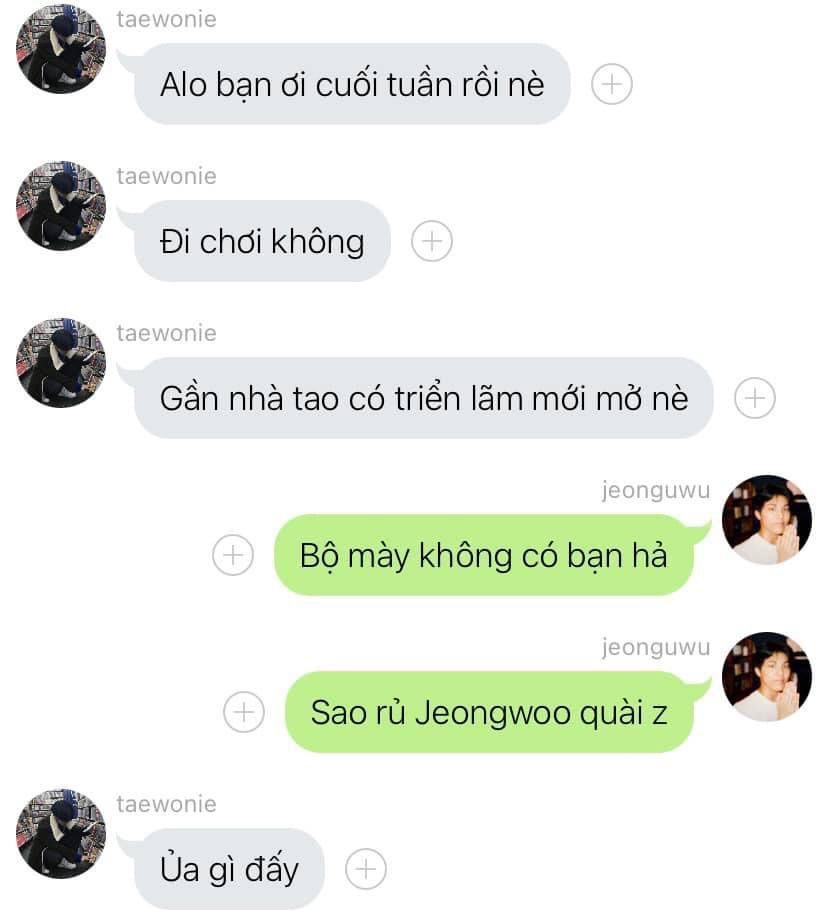Tap plus icon beside "Đi chơi không"
The width and height of the screenshot is (828, 914).
coord(431,241)
